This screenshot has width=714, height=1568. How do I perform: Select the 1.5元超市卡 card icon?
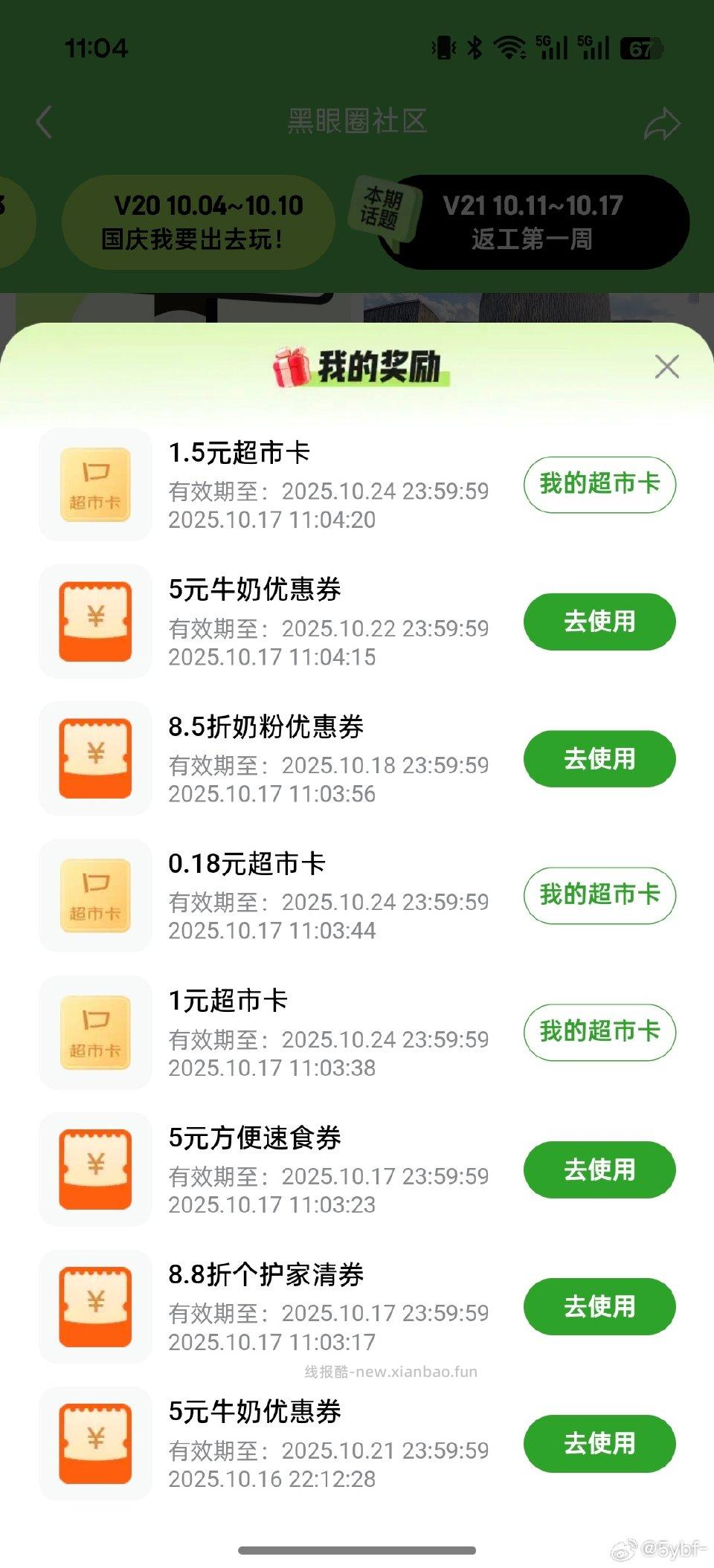(95, 484)
